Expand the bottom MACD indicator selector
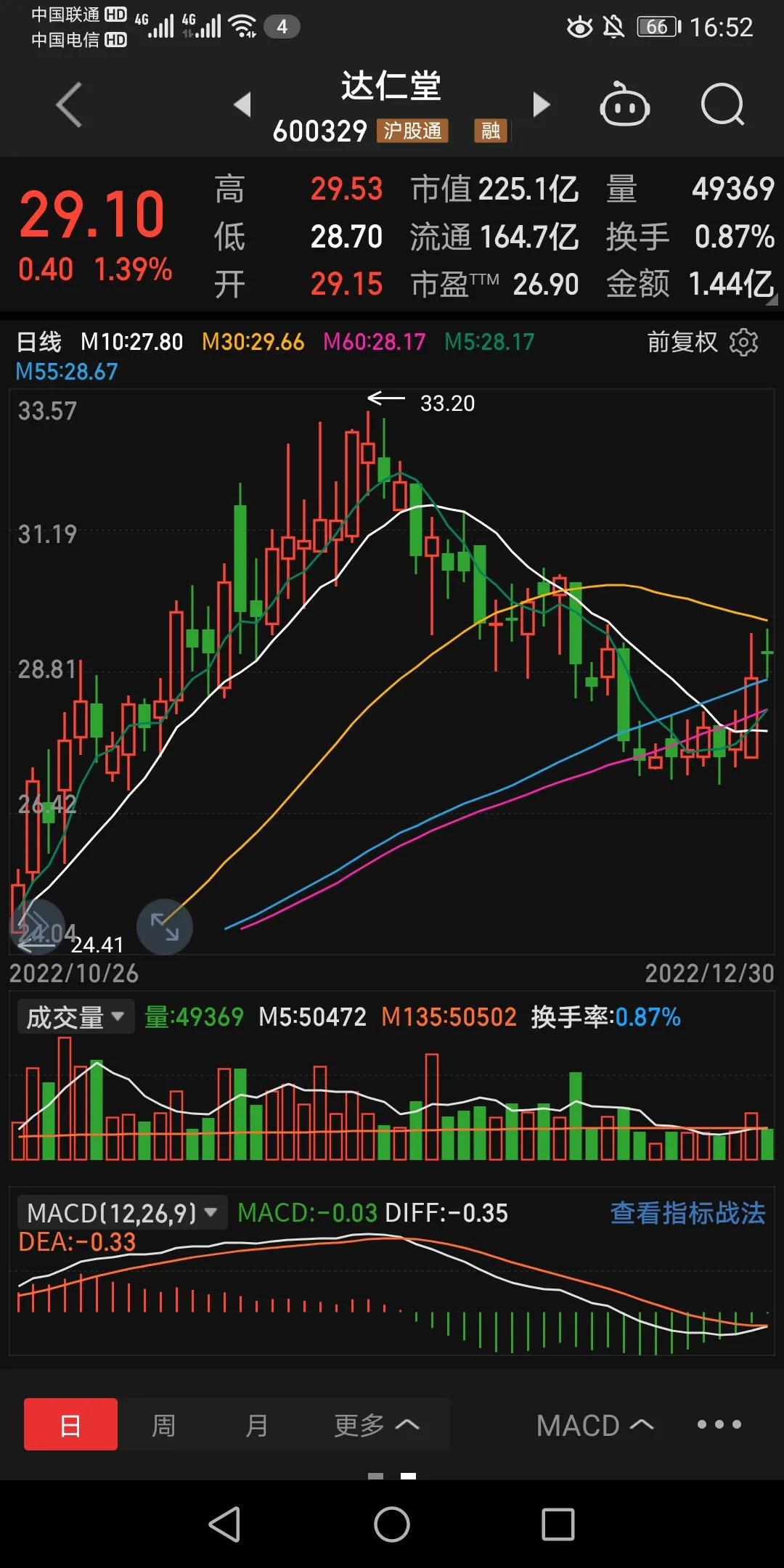 (x=595, y=1425)
